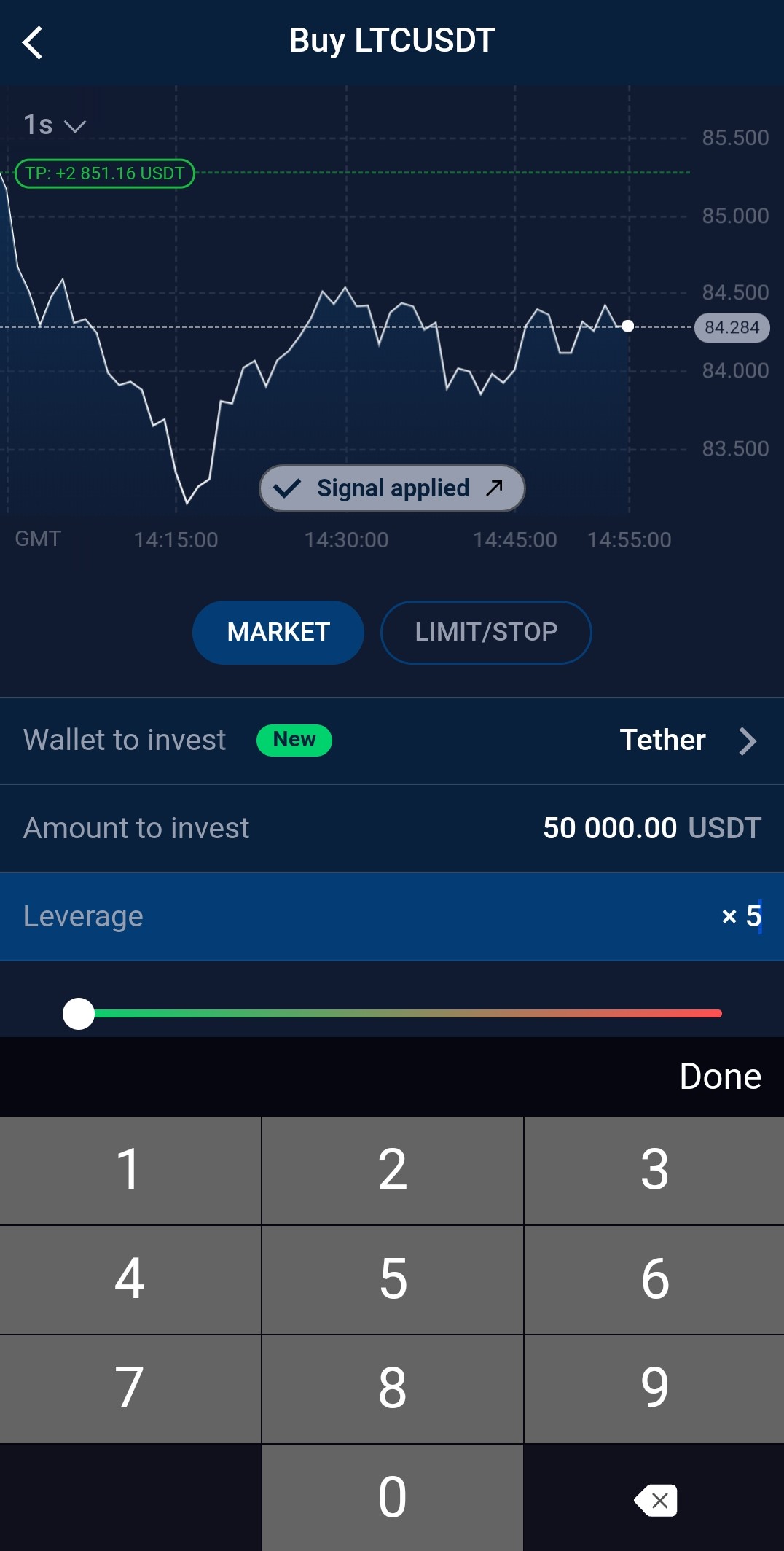Type 2 using the number pad
The height and width of the screenshot is (1551, 784).
[x=392, y=1170]
